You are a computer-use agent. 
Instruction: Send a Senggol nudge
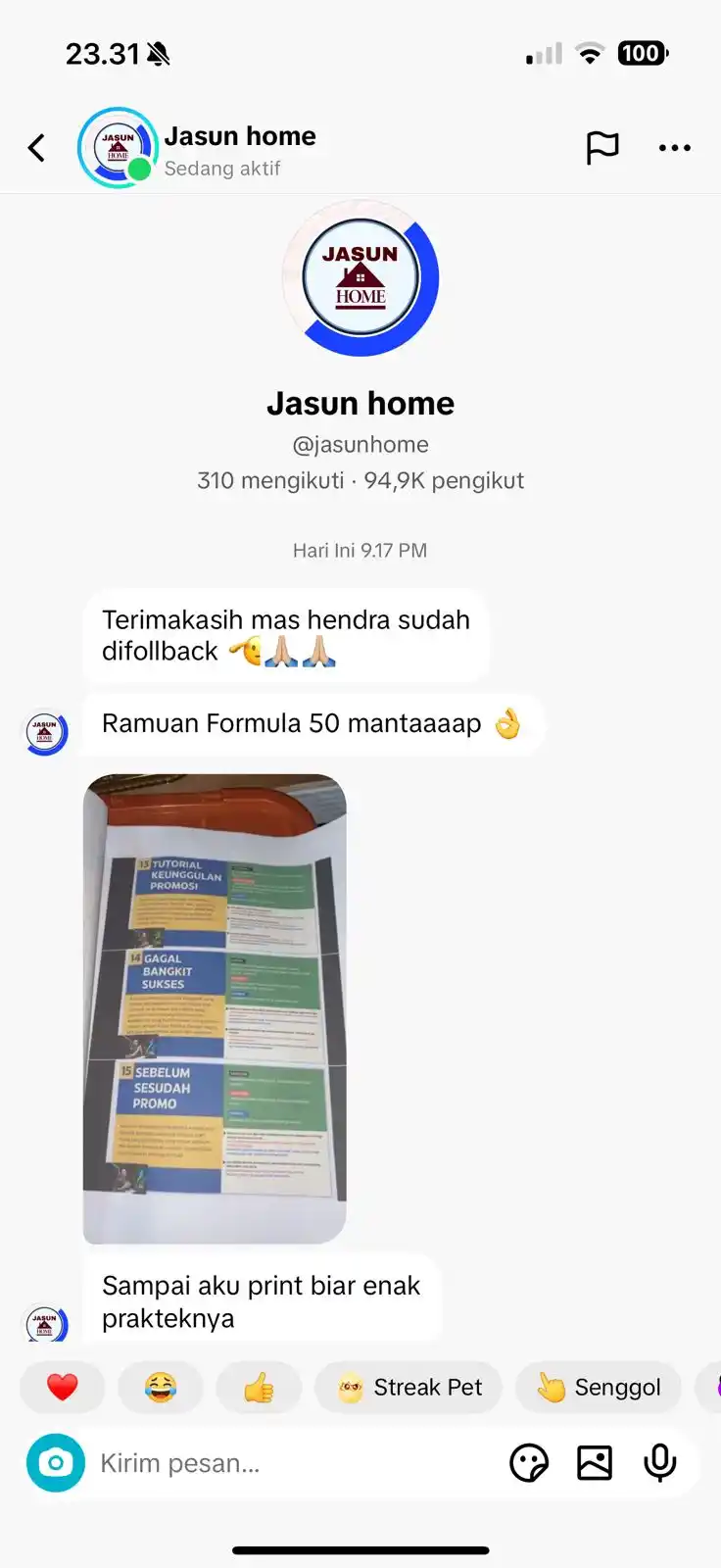[599, 1387]
